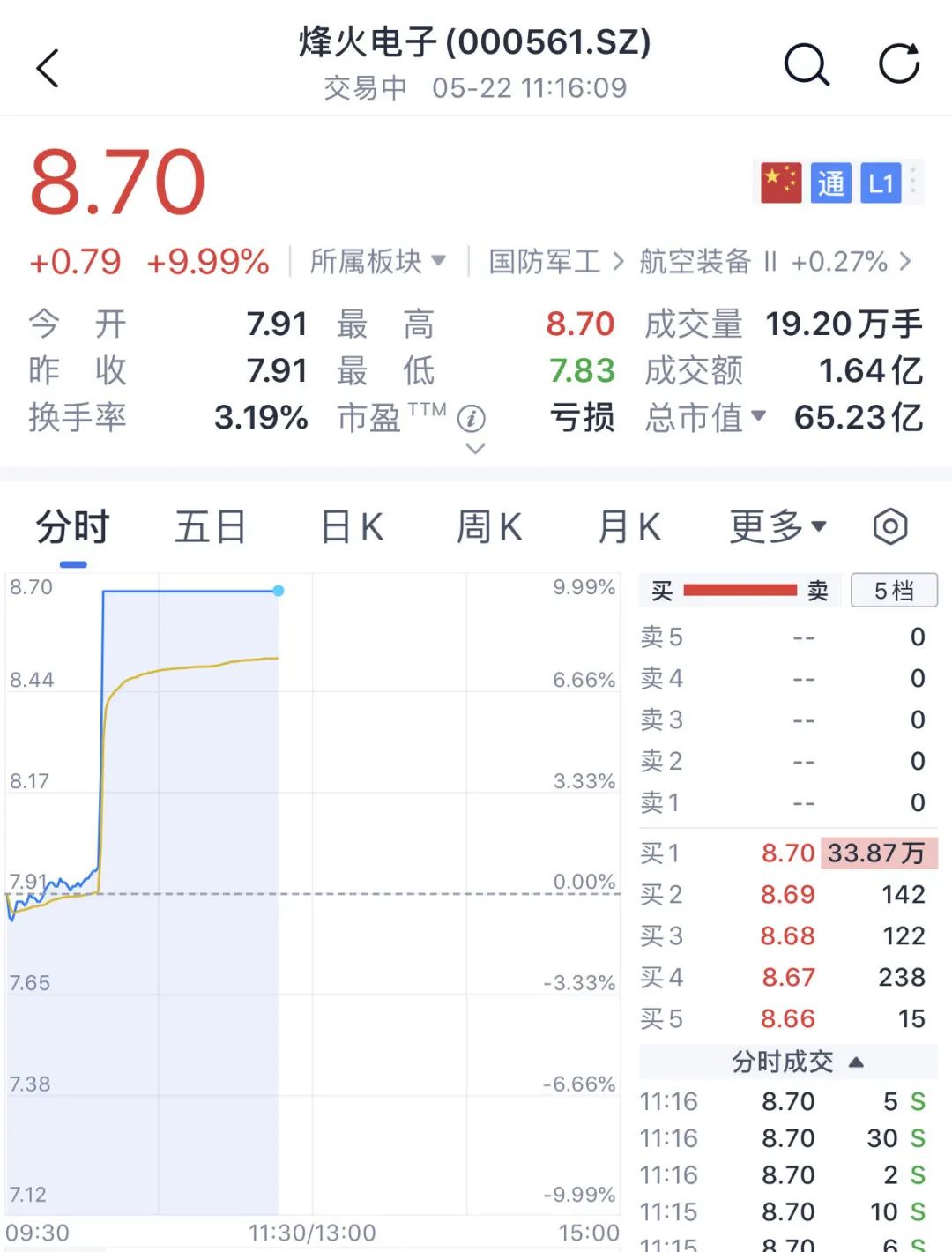Open the 航空装备 II sector link
The width and height of the screenshot is (952, 1252).
click(x=774, y=261)
